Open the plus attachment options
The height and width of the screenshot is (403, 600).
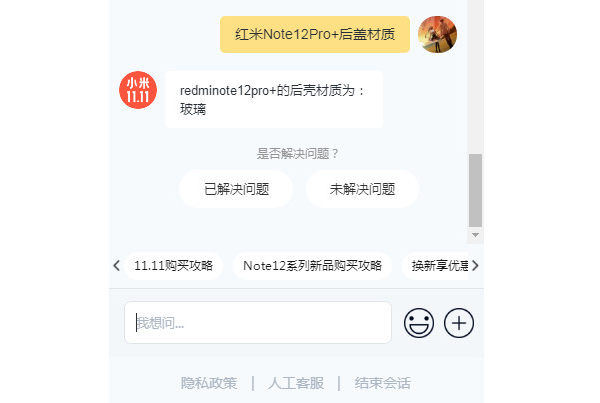tap(459, 323)
